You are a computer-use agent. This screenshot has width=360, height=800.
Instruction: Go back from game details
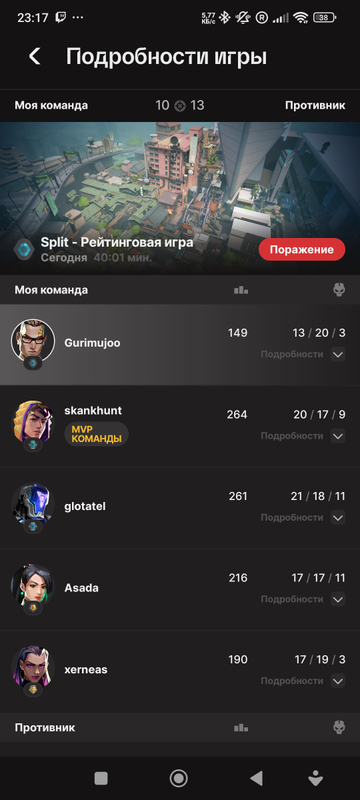point(35,56)
